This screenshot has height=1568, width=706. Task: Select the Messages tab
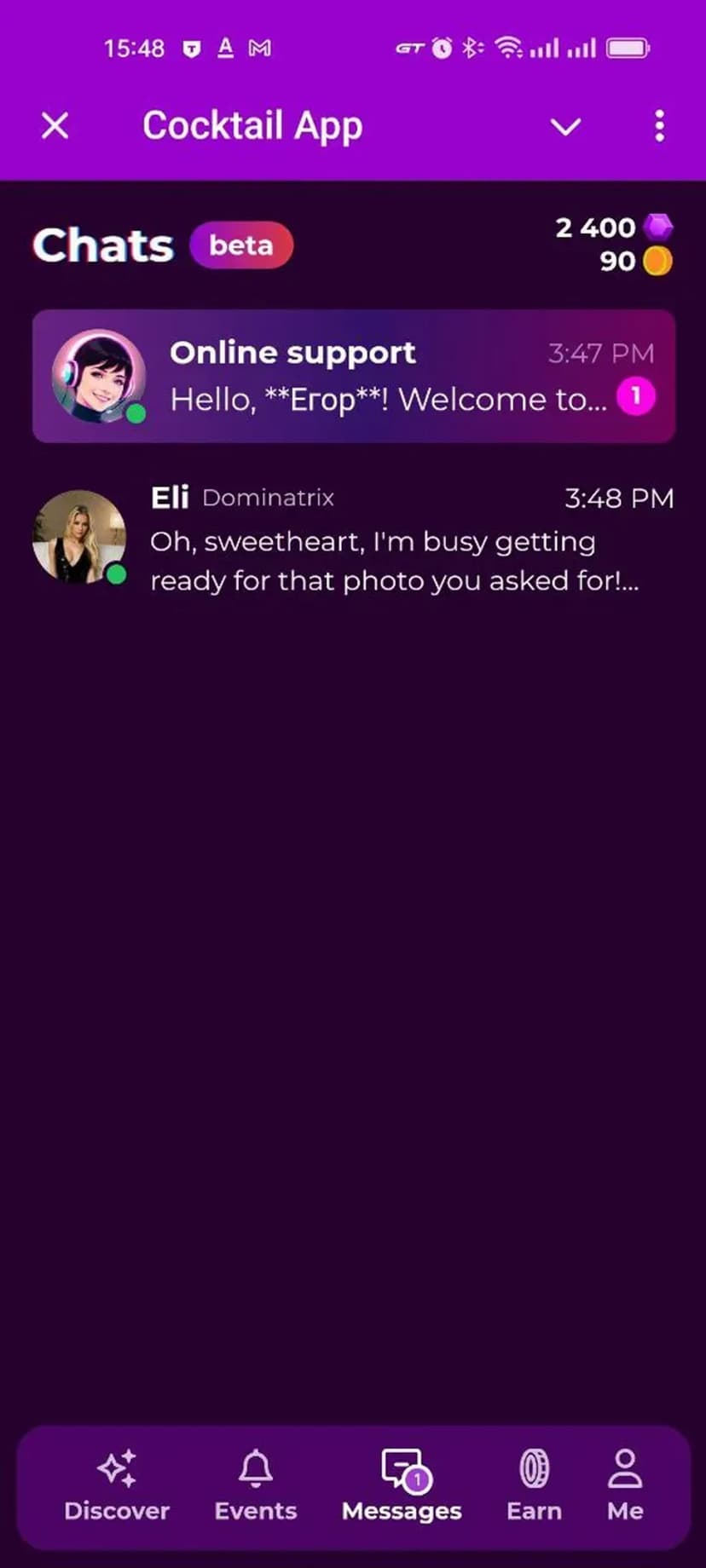pos(402,1486)
